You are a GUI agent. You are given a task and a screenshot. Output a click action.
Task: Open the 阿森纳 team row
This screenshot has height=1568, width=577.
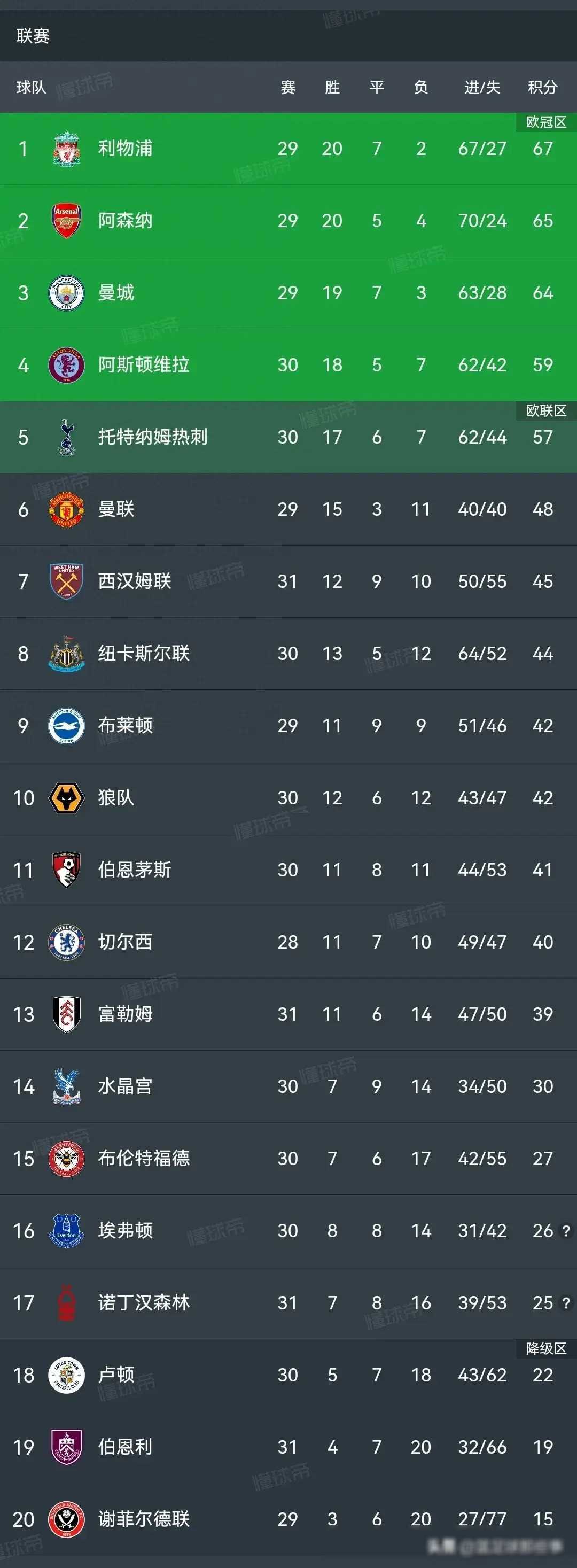tap(126, 220)
